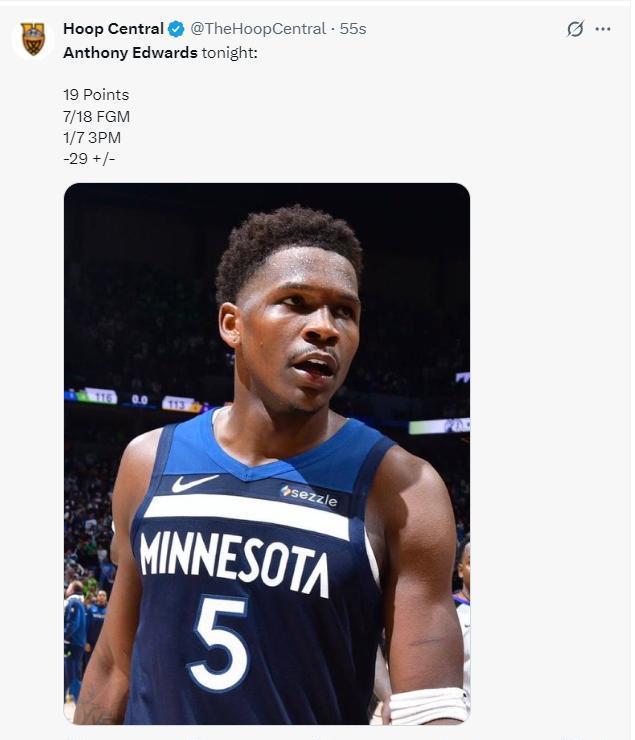
Task: Open the Hoop Central account name
Action: (x=113, y=29)
